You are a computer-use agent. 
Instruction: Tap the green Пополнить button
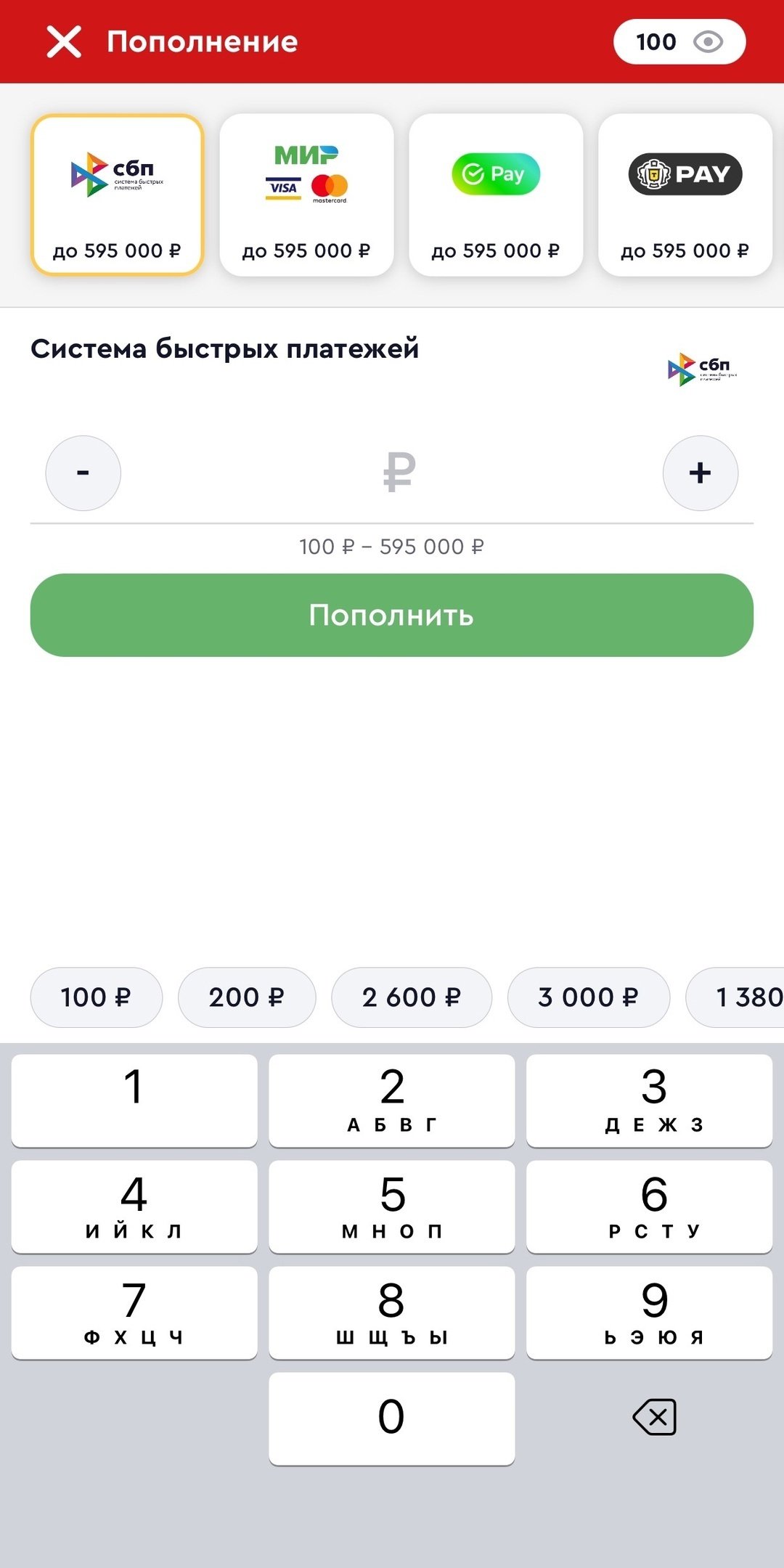tap(392, 615)
